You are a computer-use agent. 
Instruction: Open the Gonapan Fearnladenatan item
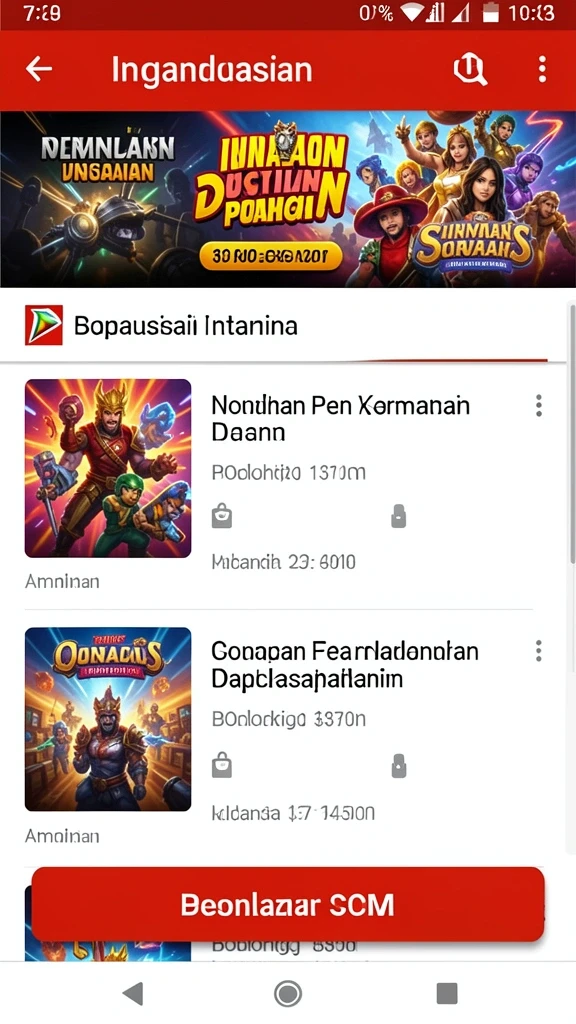tap(279, 734)
